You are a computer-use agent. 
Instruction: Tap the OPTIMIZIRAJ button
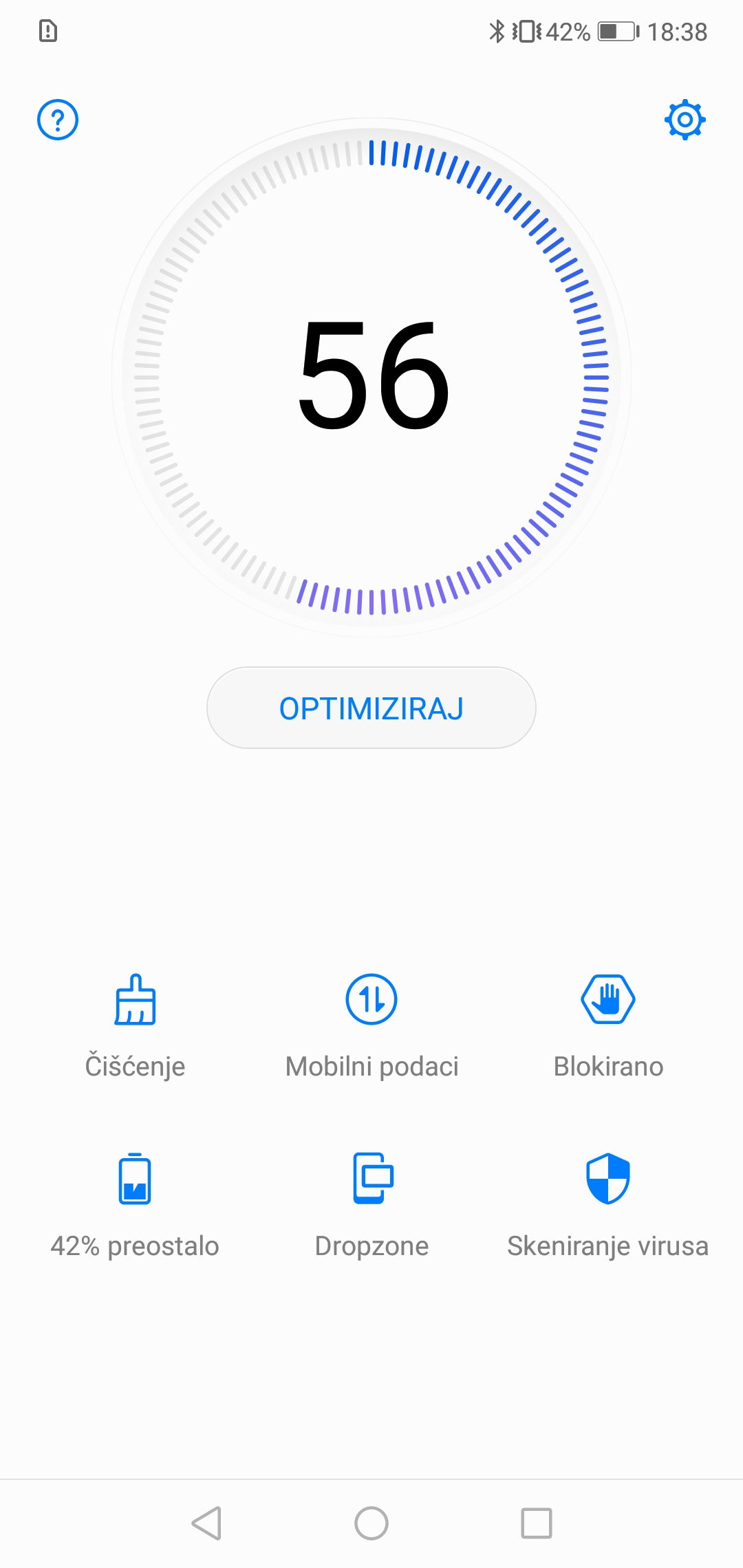(371, 708)
